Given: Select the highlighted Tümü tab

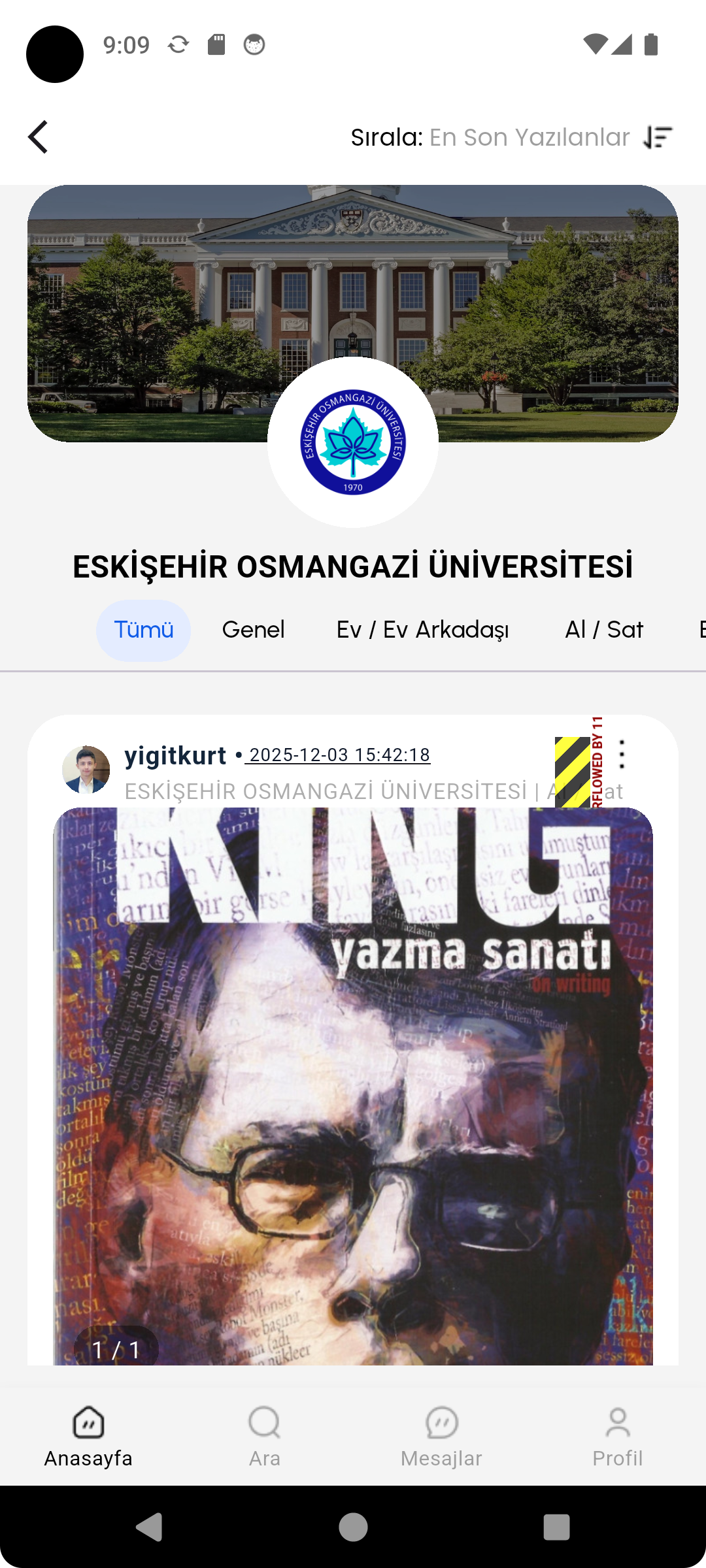Looking at the screenshot, I should click(144, 629).
